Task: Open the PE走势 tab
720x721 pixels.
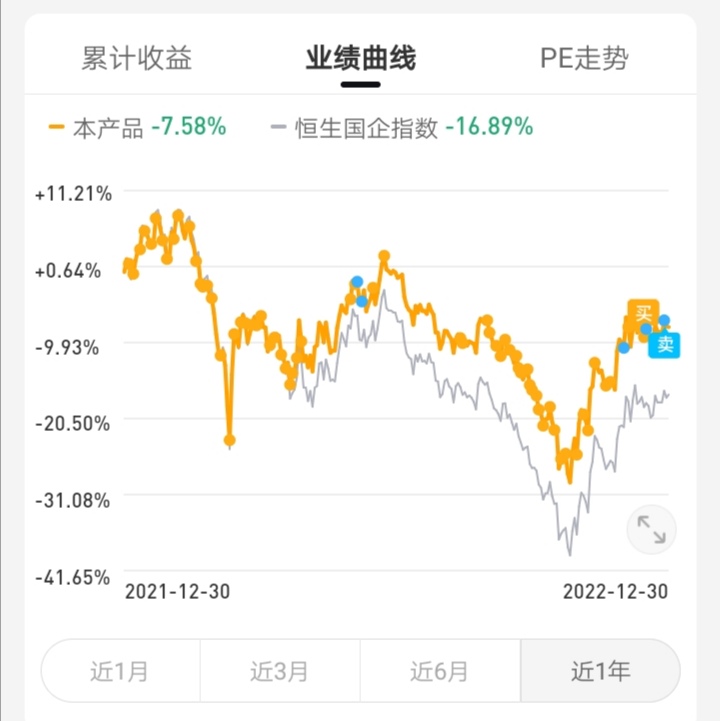Action: point(584,58)
